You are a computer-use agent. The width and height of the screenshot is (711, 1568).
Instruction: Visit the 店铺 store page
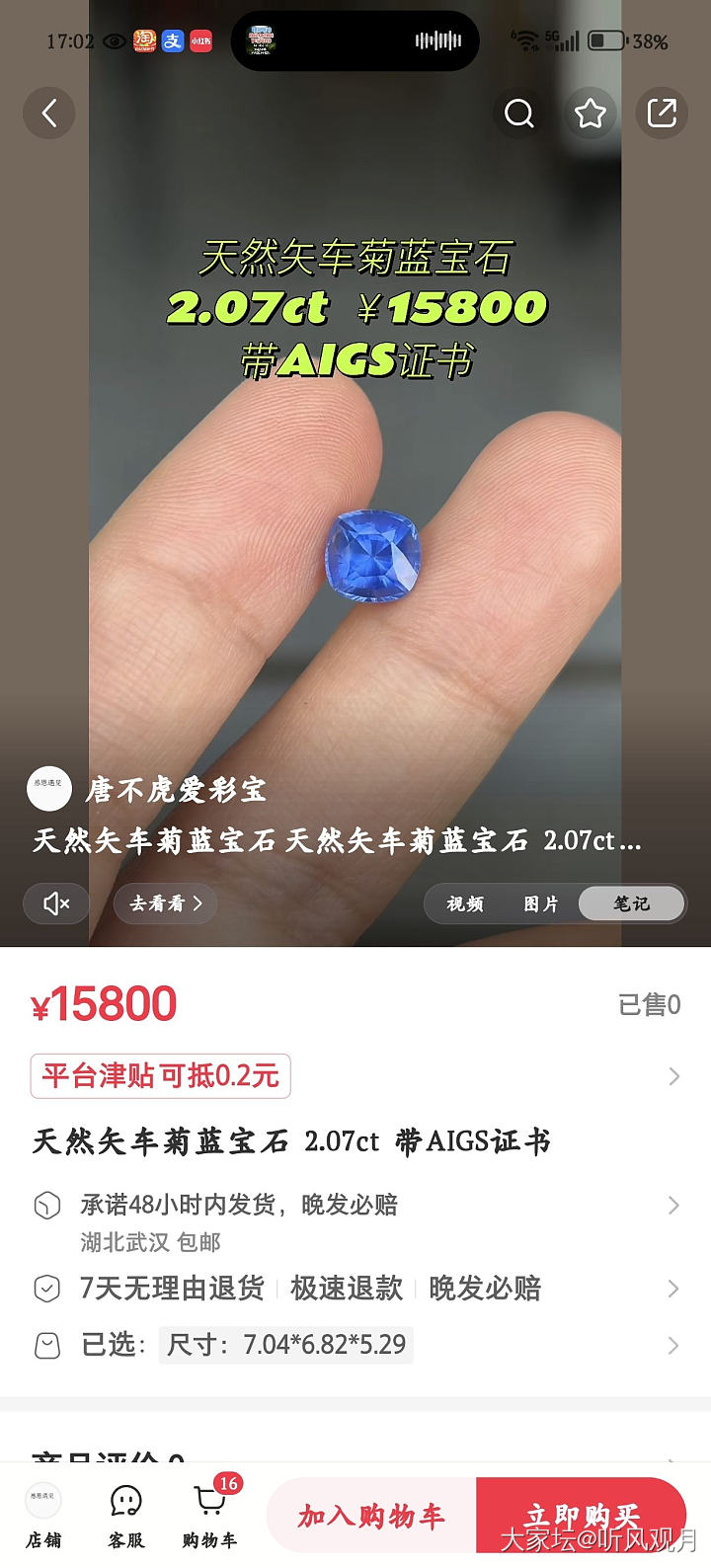pos(43,1516)
